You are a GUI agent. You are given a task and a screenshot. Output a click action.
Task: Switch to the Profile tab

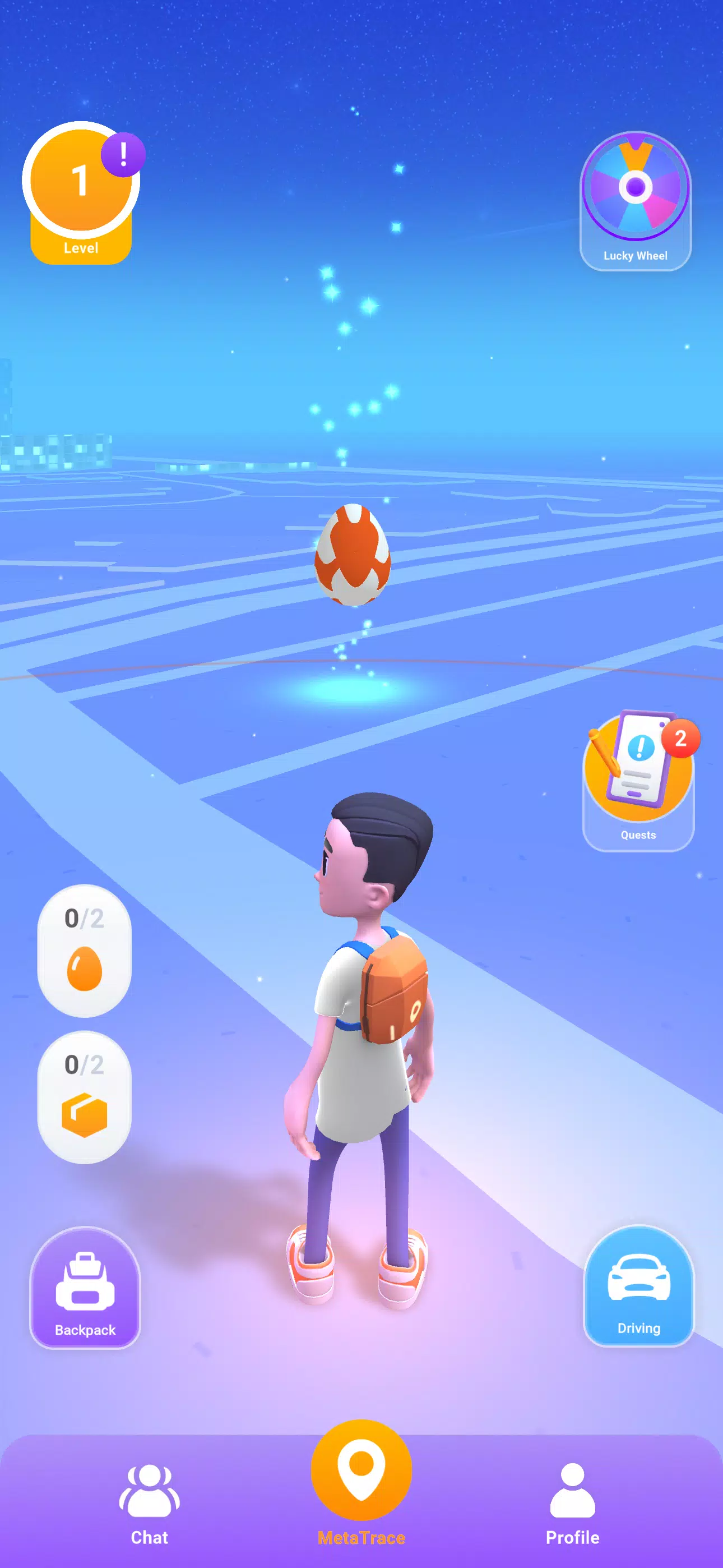[x=572, y=1505]
